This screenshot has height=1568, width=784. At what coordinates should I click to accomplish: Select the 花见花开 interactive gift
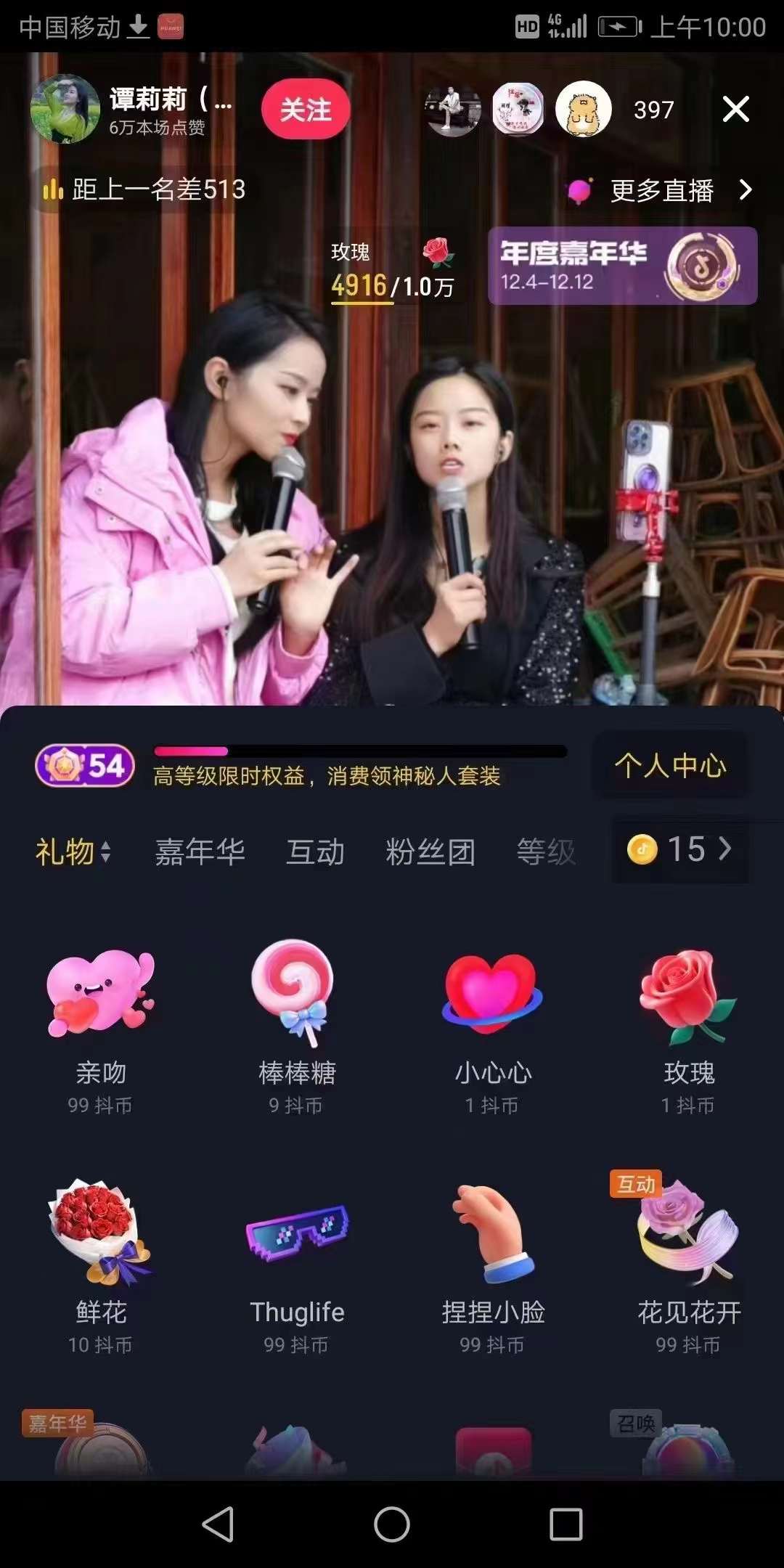coord(689,1263)
